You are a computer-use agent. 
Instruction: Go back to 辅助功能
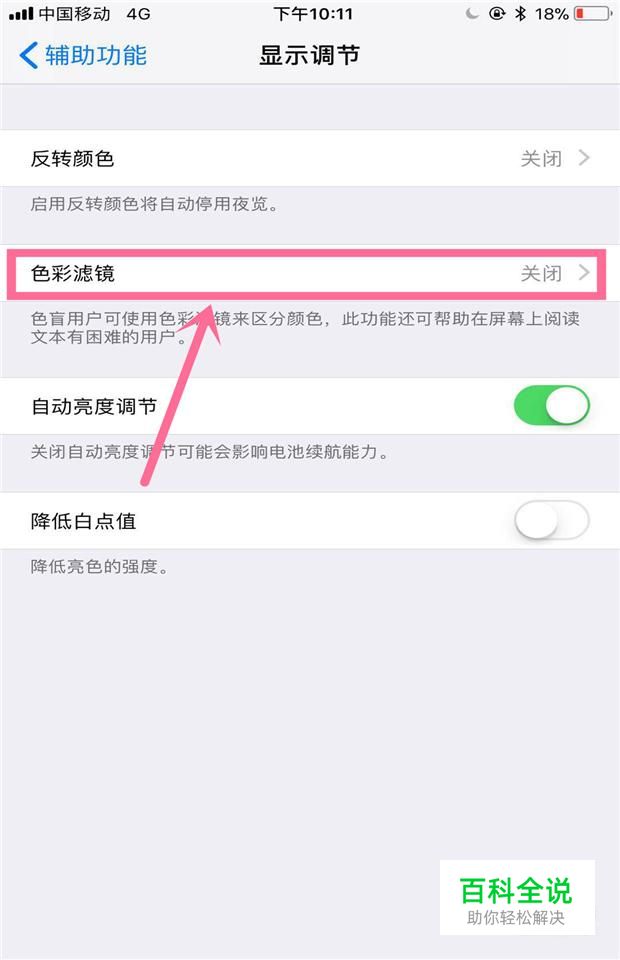pyautogui.click(x=83, y=55)
